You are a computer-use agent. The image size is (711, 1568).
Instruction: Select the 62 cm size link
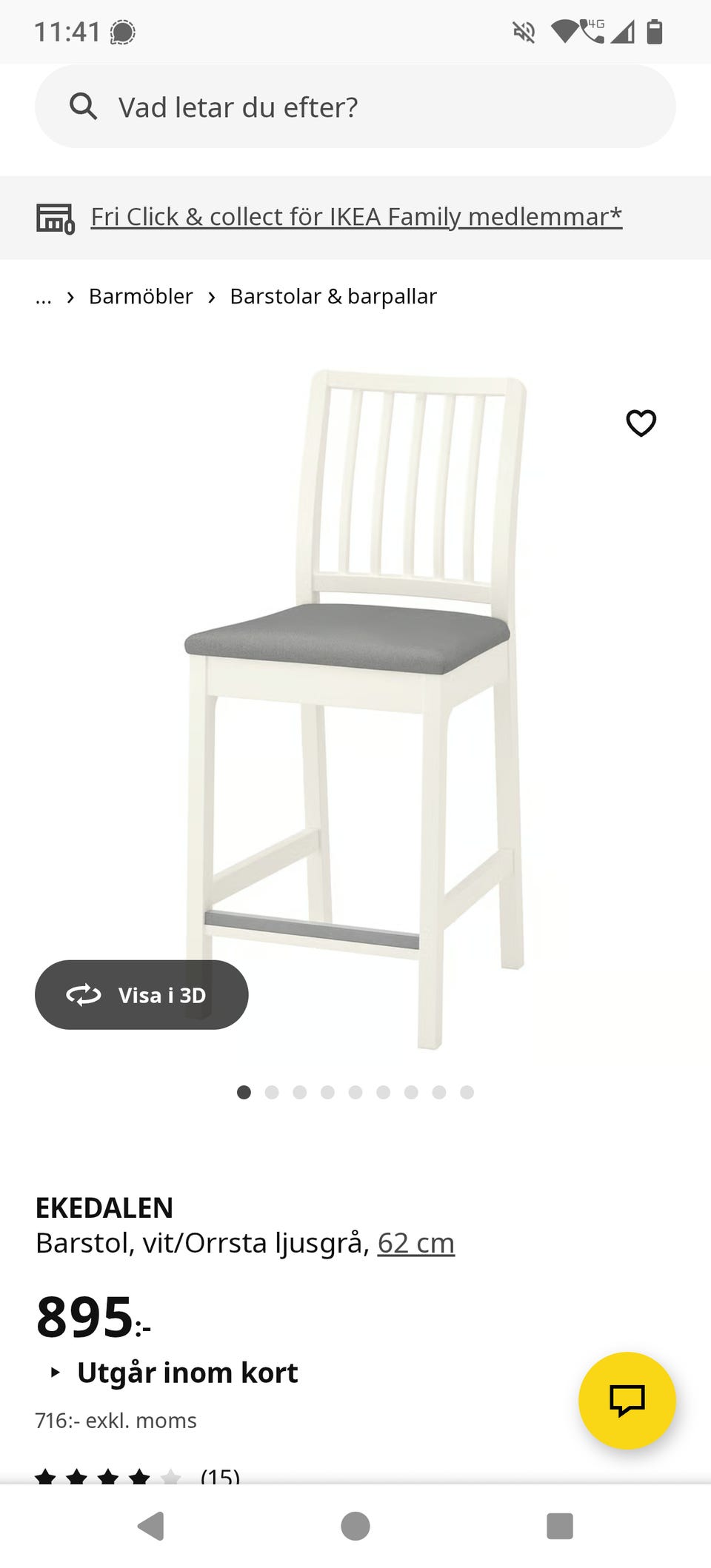(415, 1243)
